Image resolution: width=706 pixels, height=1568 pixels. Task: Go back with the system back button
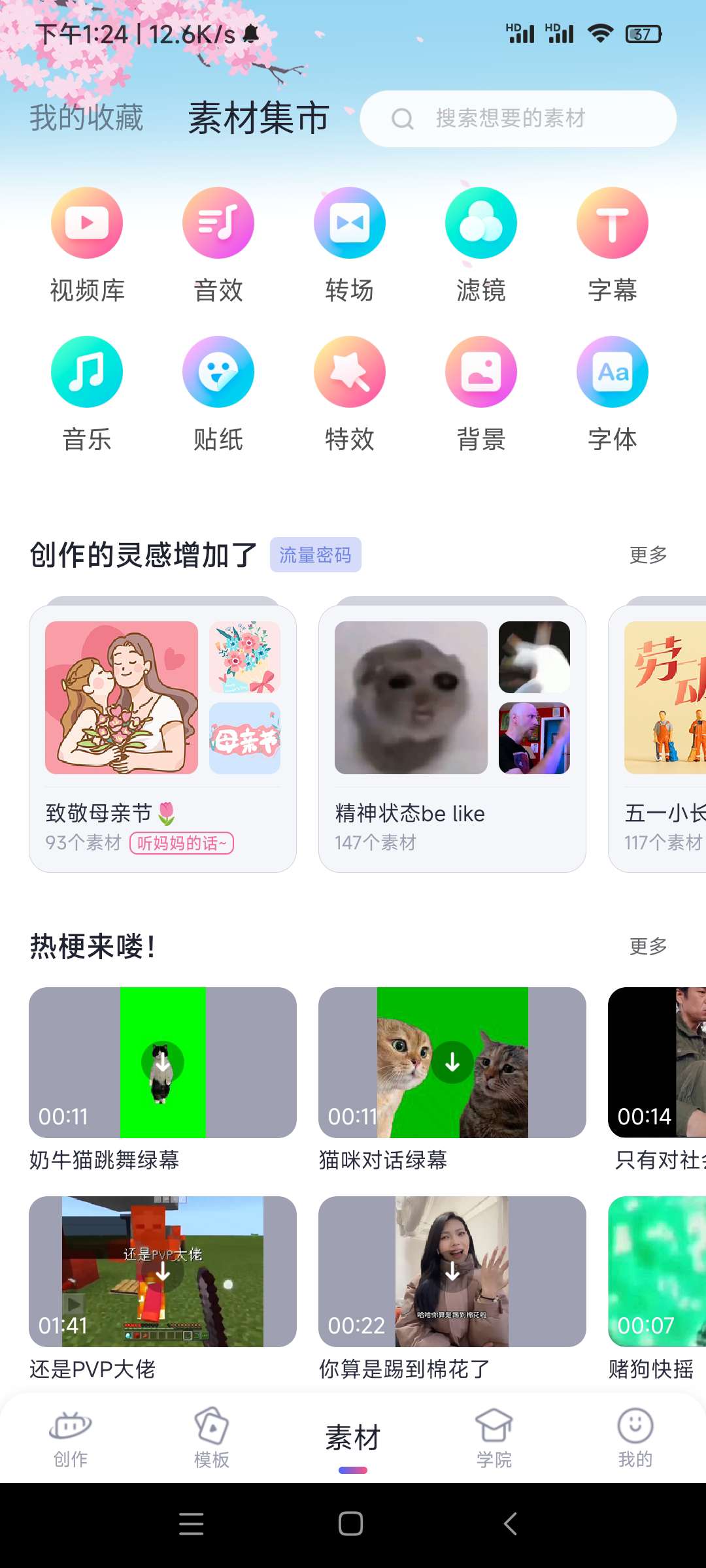click(511, 1524)
